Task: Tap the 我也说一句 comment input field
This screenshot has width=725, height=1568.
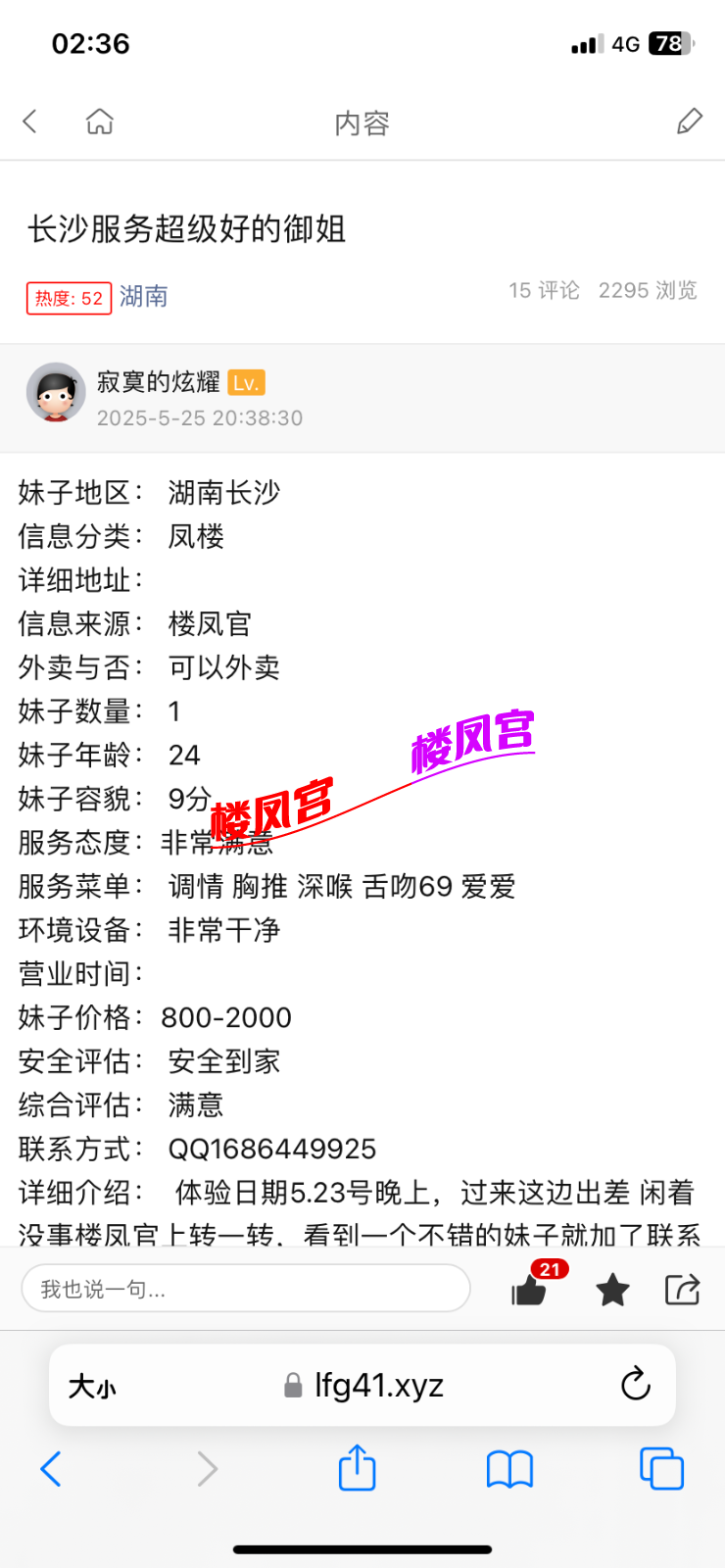Action: click(245, 1289)
